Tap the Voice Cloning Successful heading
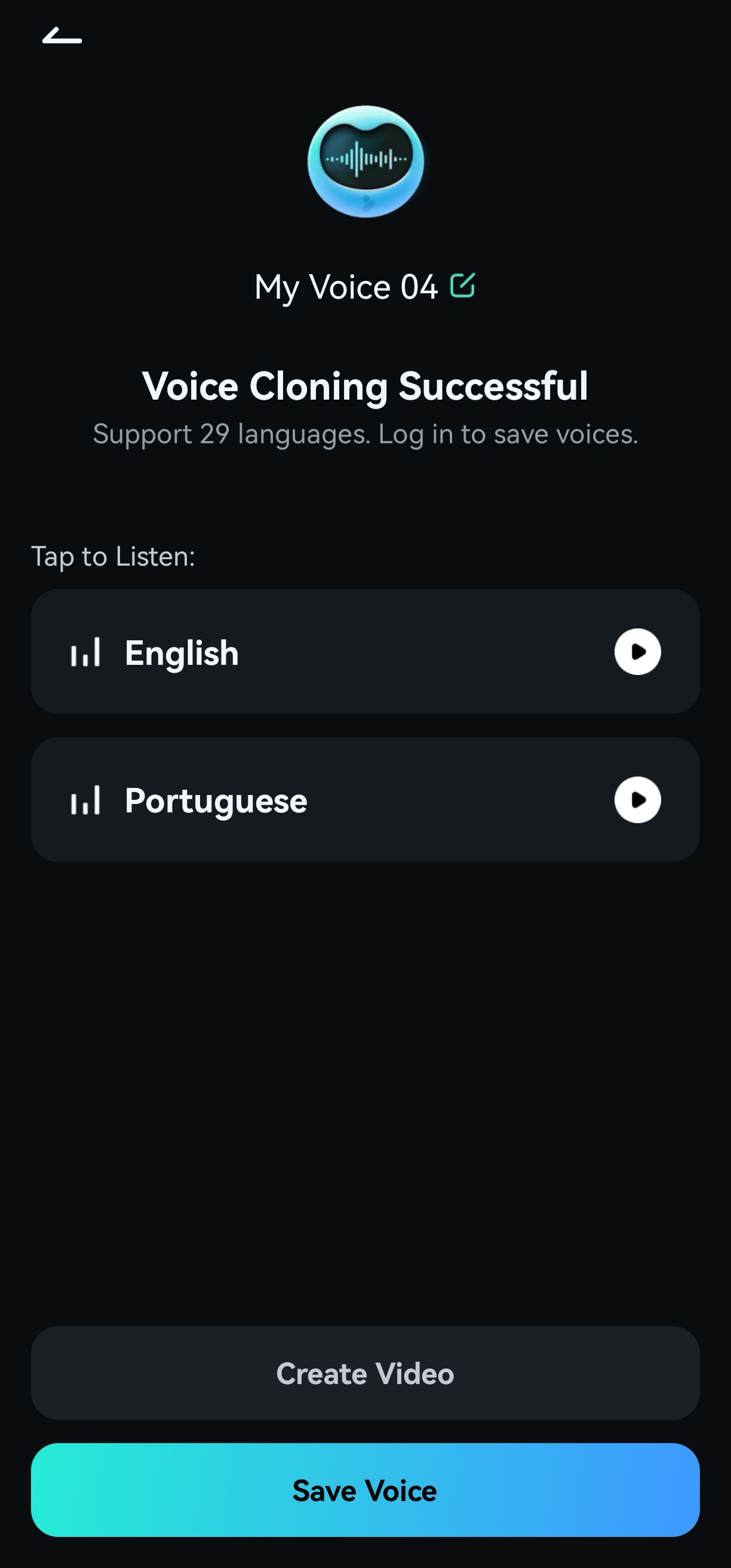The image size is (731, 1568). point(365,385)
